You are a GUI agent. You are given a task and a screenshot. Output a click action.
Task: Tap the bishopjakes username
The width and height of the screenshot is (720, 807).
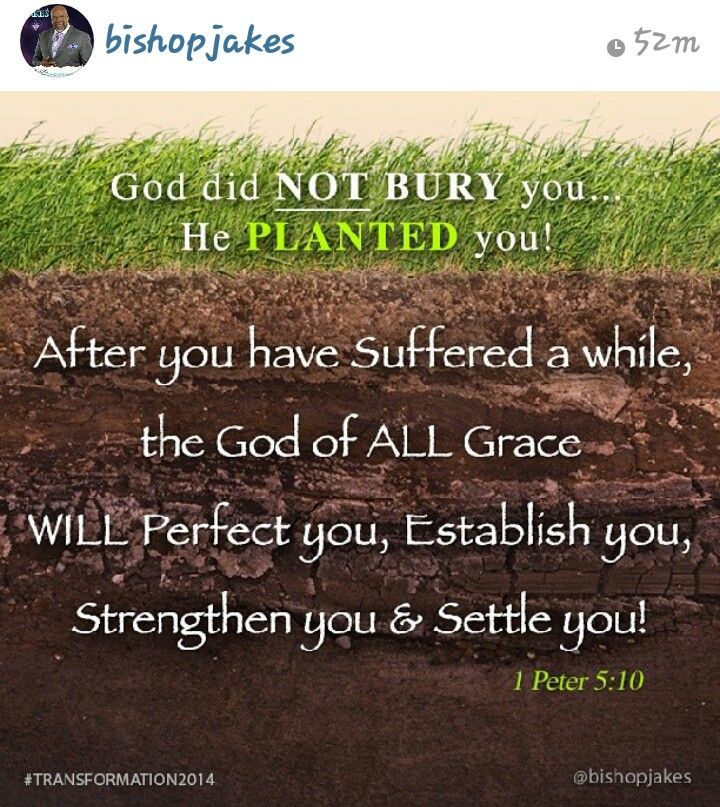(x=200, y=43)
